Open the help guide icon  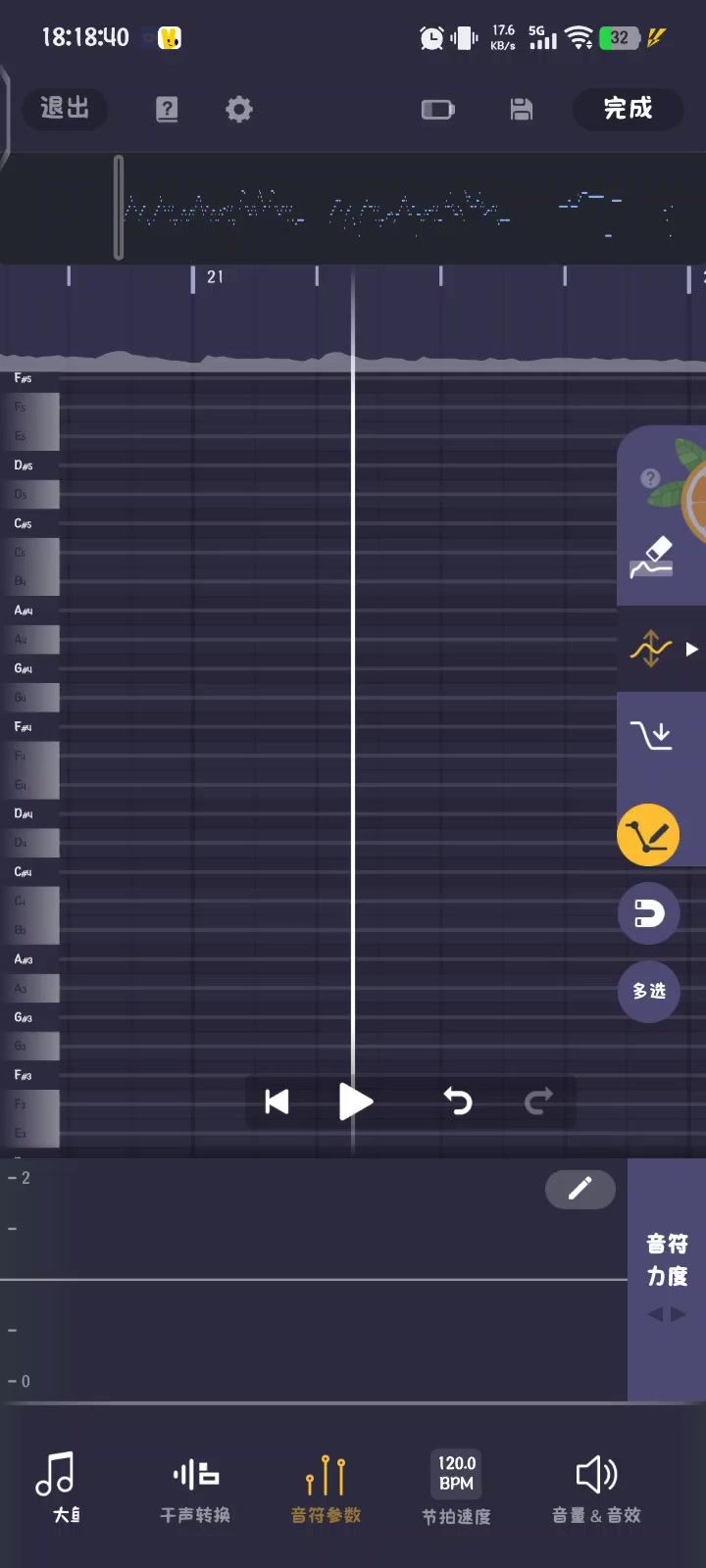[167, 109]
